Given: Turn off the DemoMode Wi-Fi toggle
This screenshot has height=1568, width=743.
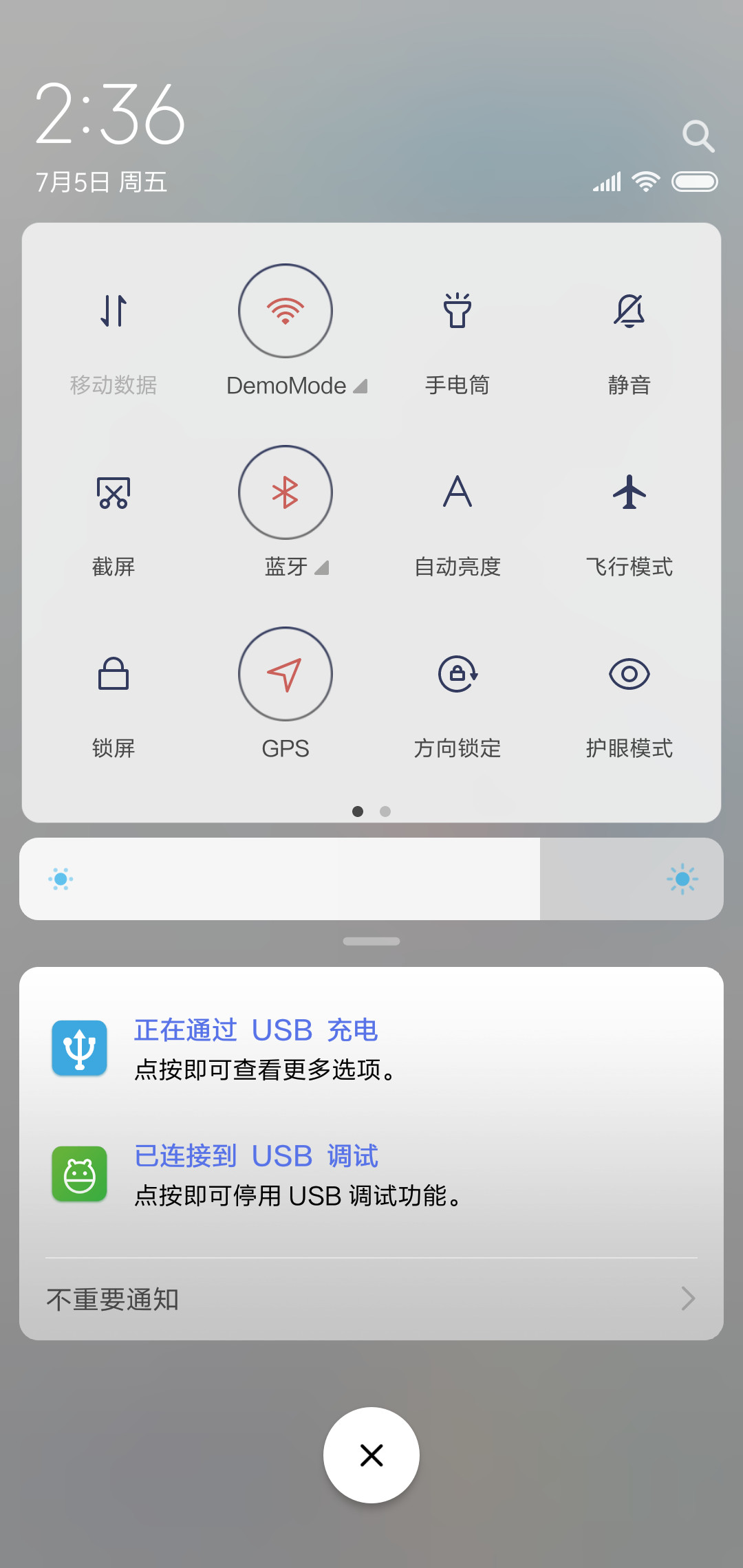Looking at the screenshot, I should 286,311.
